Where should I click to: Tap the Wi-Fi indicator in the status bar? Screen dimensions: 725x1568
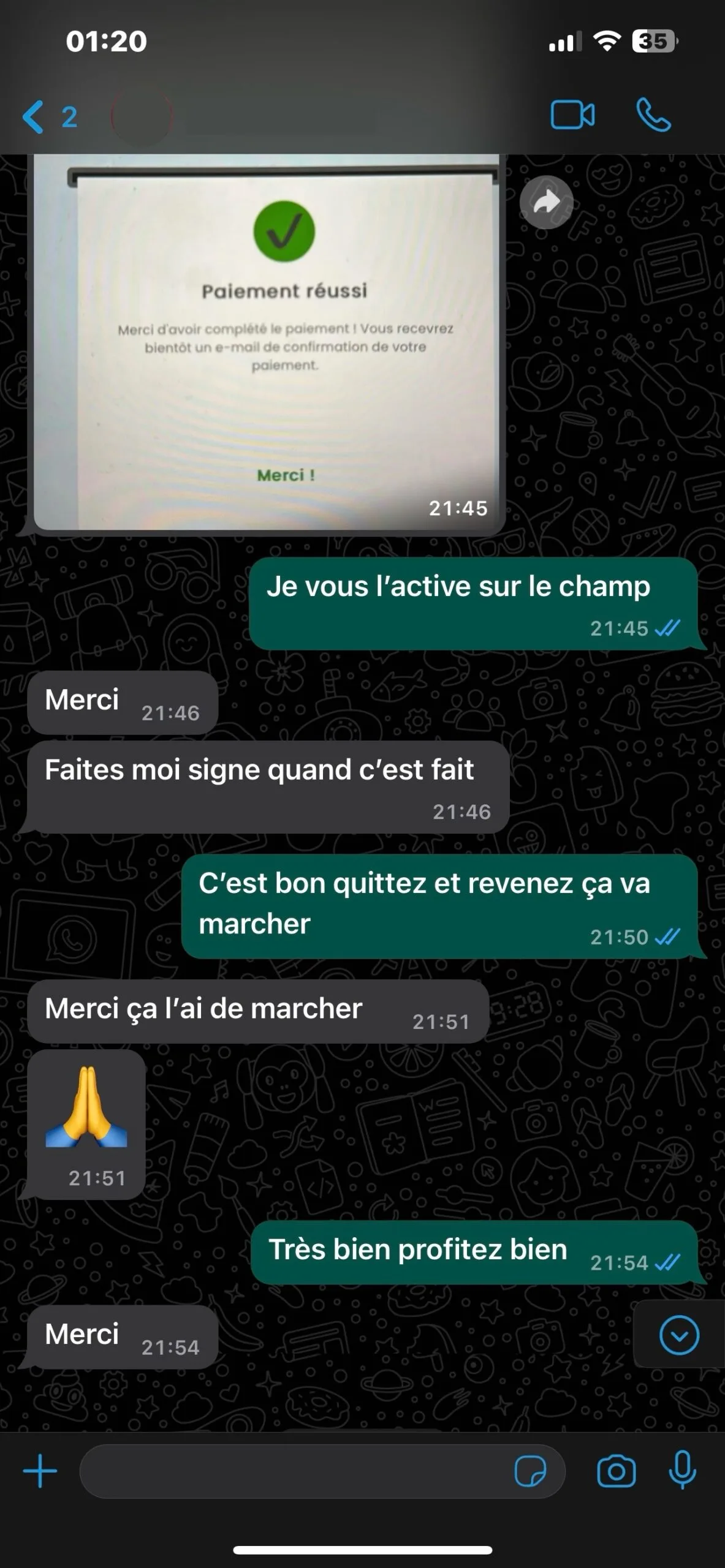coord(607,41)
